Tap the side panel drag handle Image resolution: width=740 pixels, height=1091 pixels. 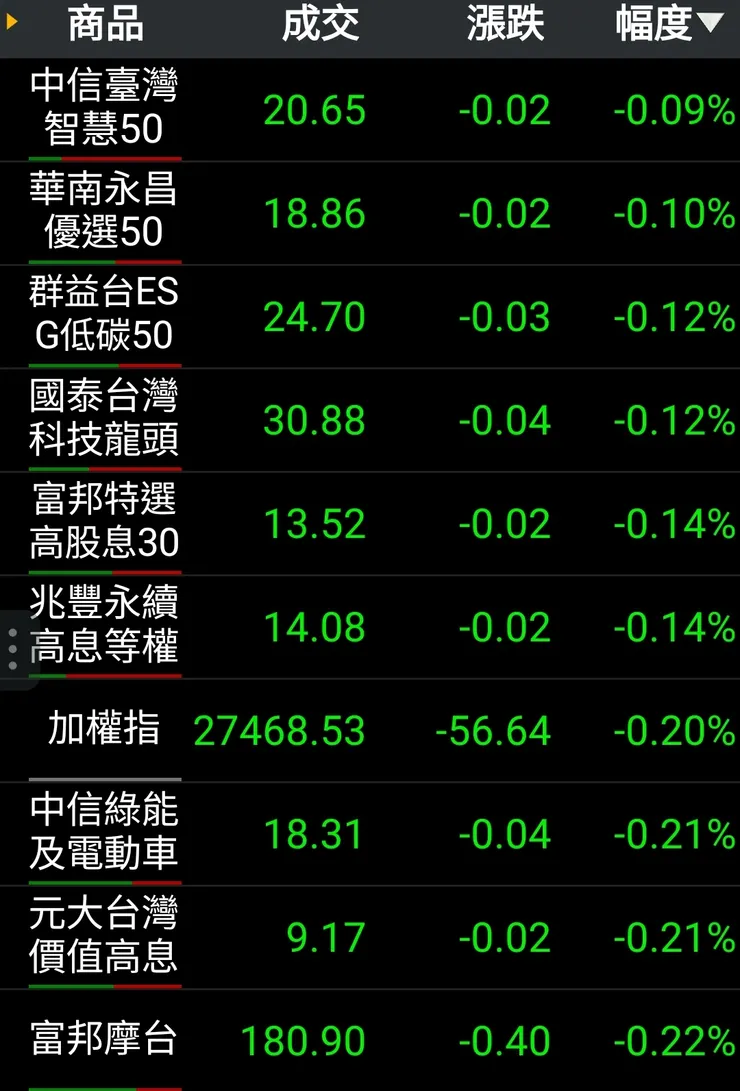12,649
